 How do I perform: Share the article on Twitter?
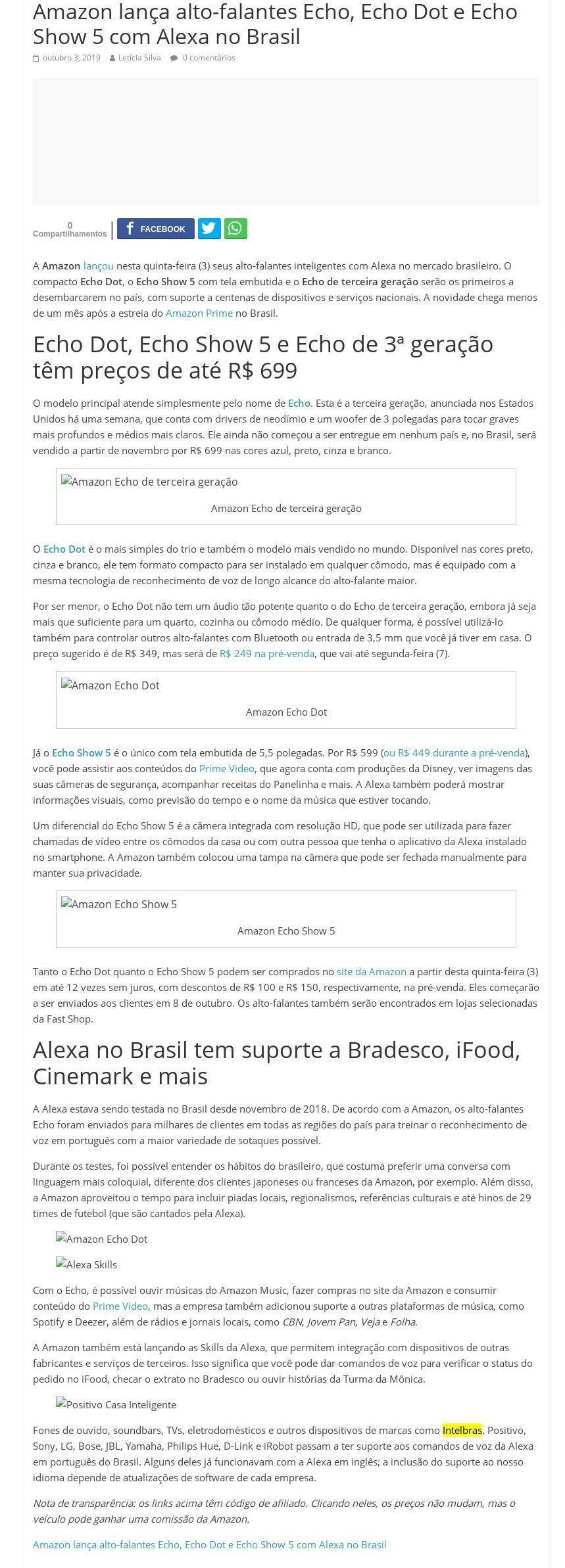pos(209,229)
